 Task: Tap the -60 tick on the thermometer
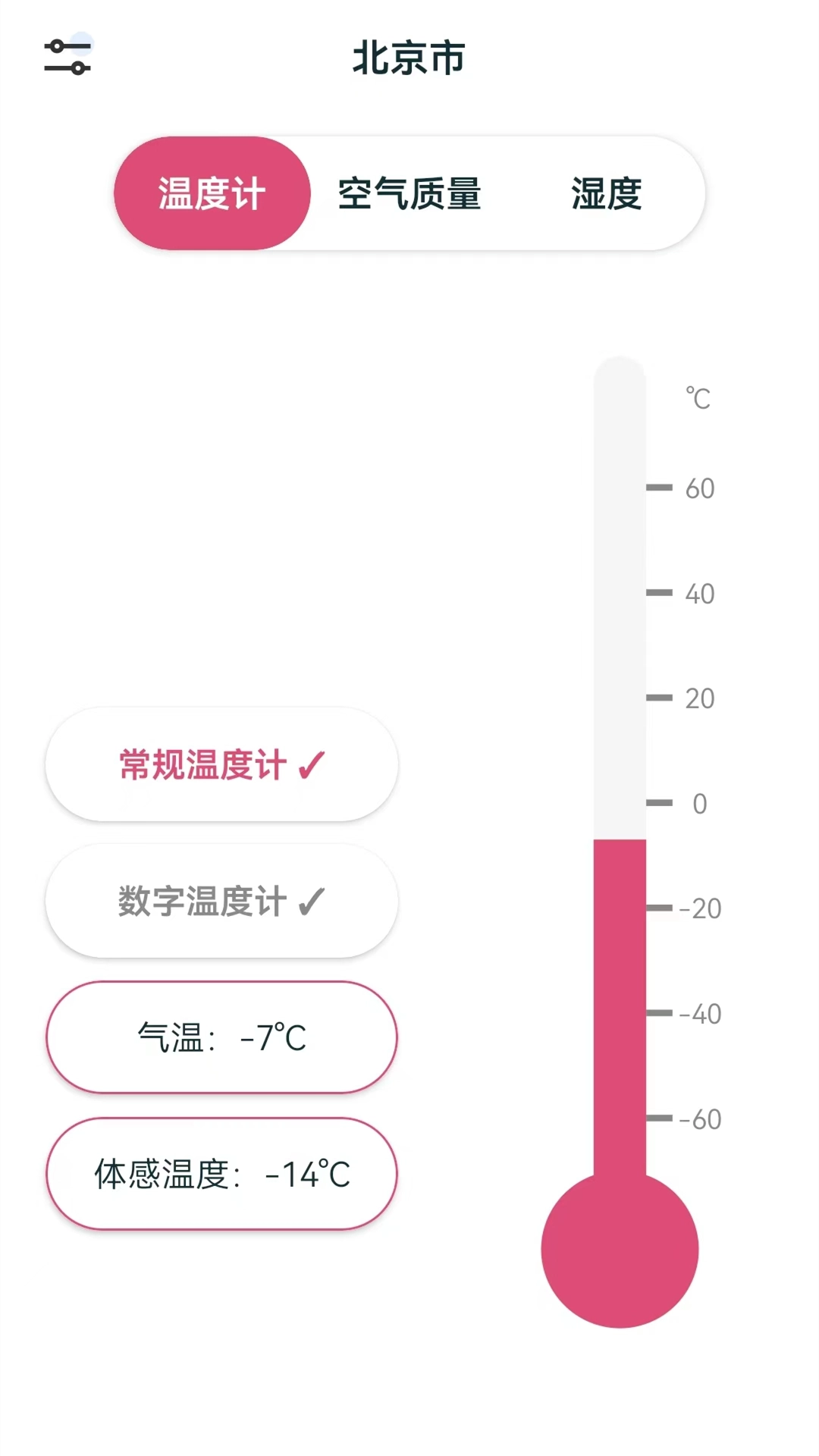[x=682, y=1119]
